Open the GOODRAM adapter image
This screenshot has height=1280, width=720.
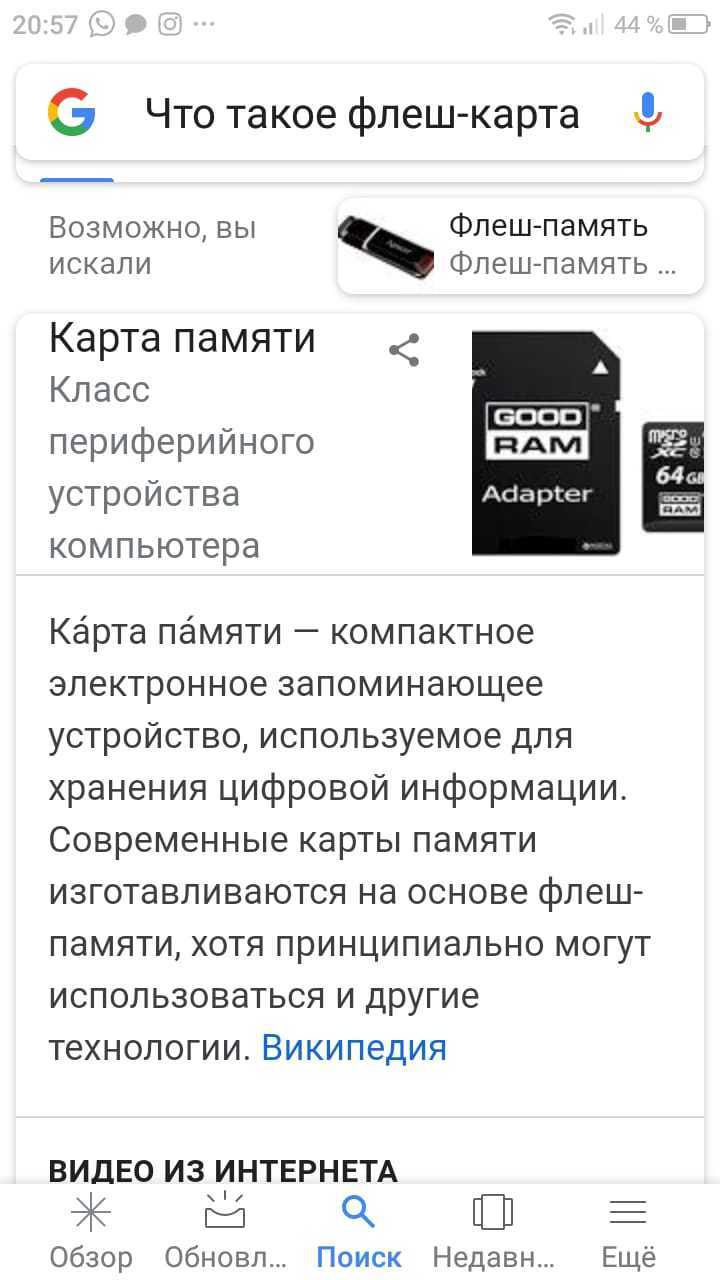pos(546,443)
